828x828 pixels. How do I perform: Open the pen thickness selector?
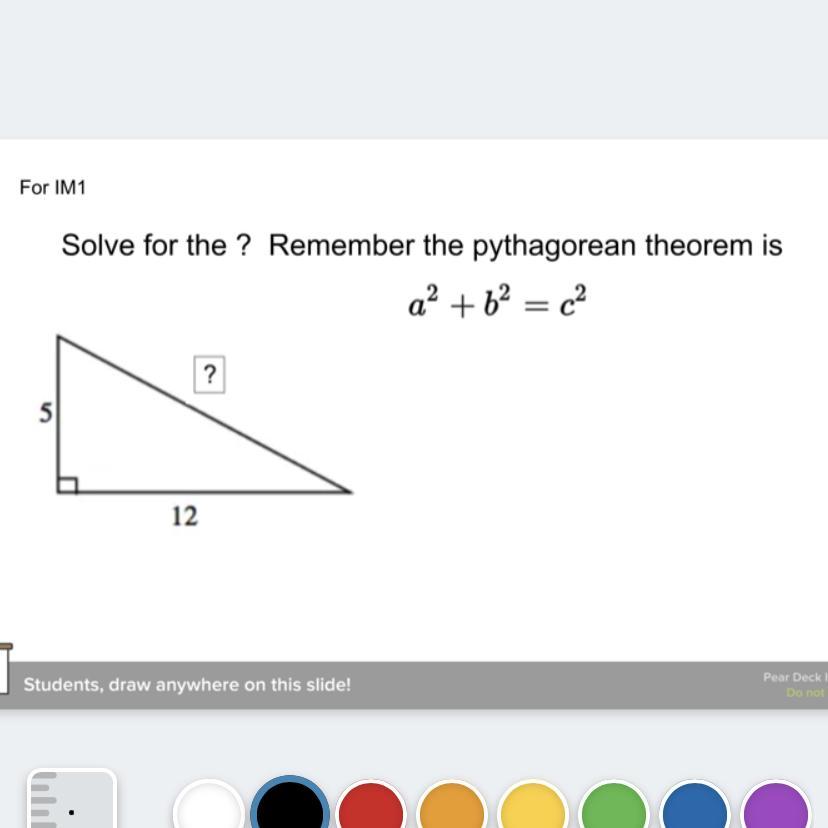tap(71, 802)
